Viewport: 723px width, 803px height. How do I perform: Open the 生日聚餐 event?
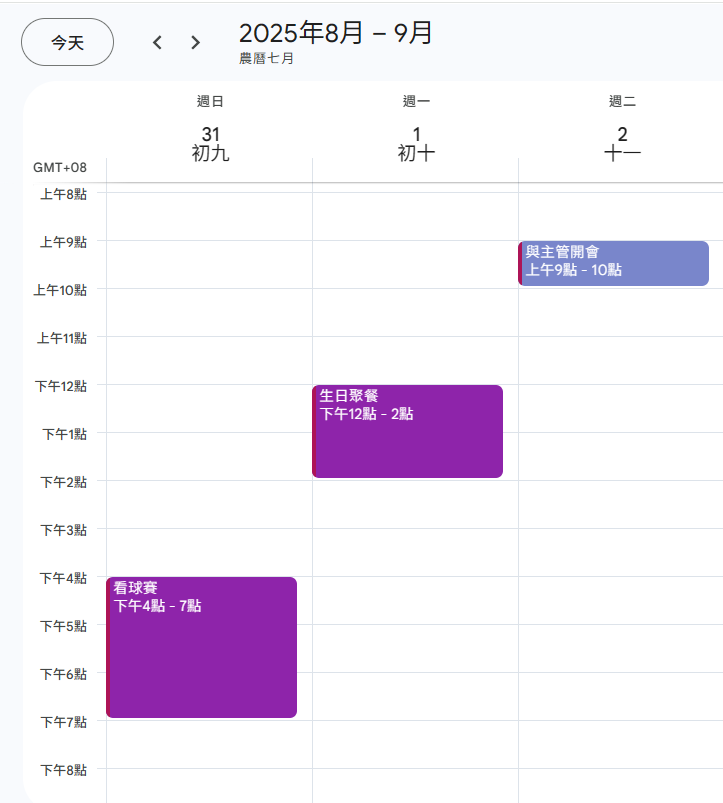point(407,431)
